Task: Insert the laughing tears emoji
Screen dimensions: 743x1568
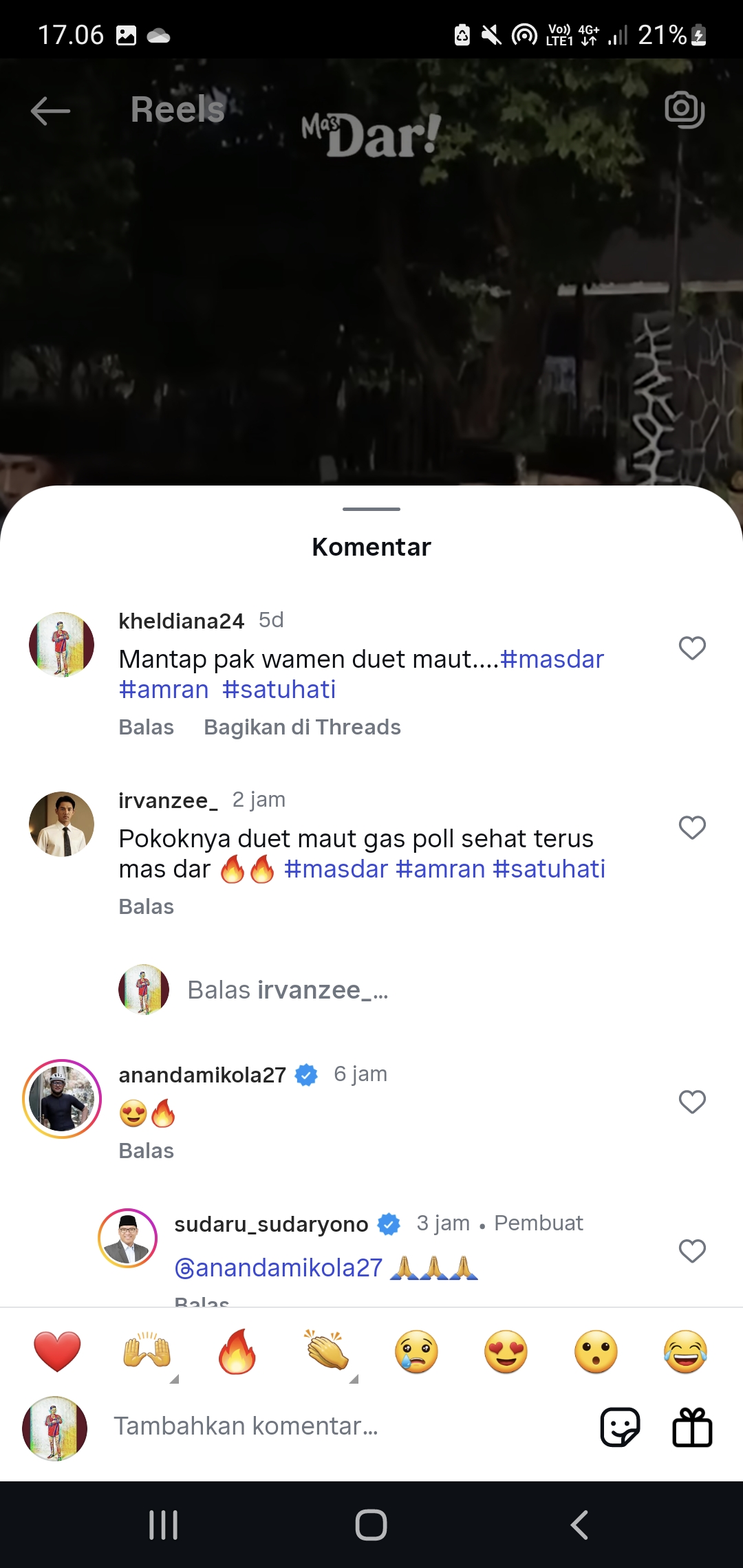Action: [x=686, y=1351]
